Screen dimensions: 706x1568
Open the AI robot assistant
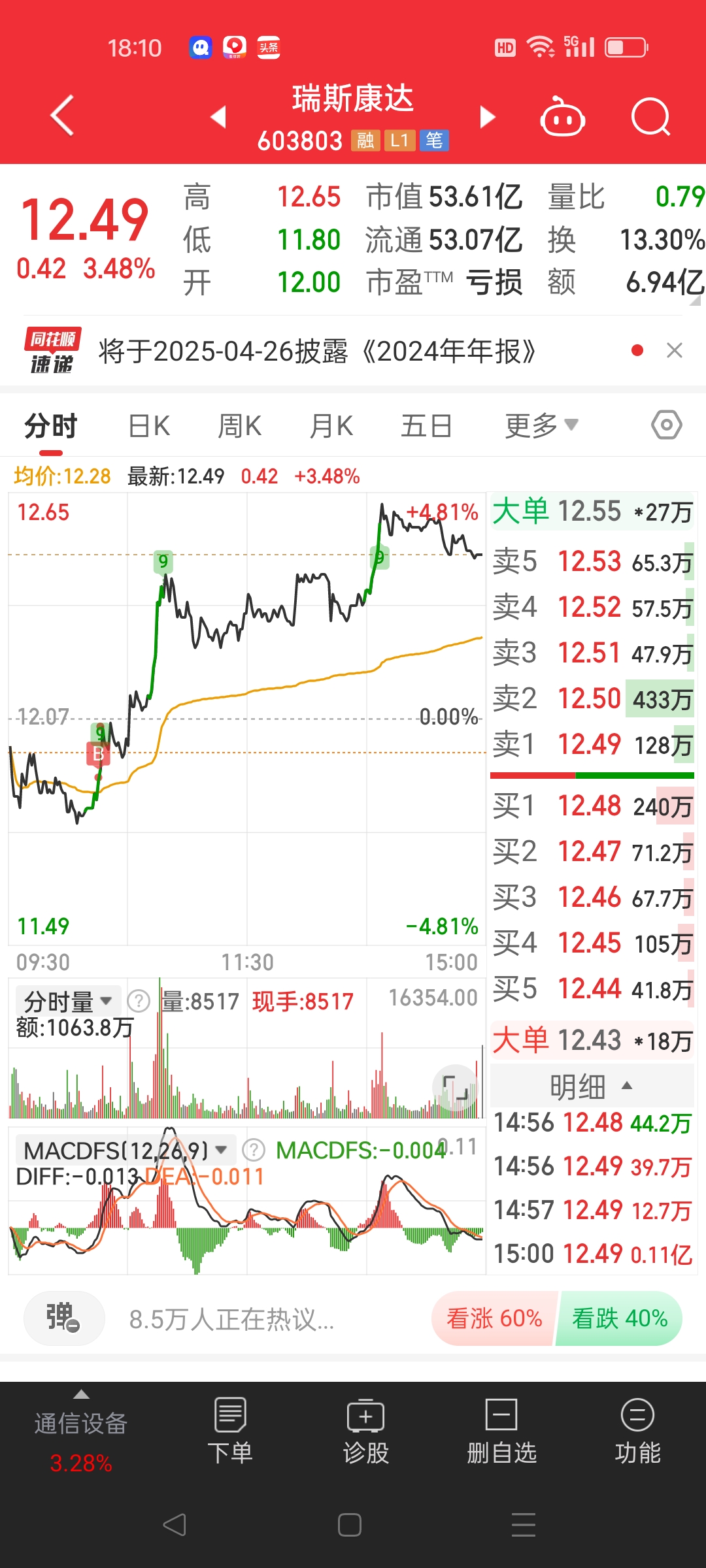(562, 116)
